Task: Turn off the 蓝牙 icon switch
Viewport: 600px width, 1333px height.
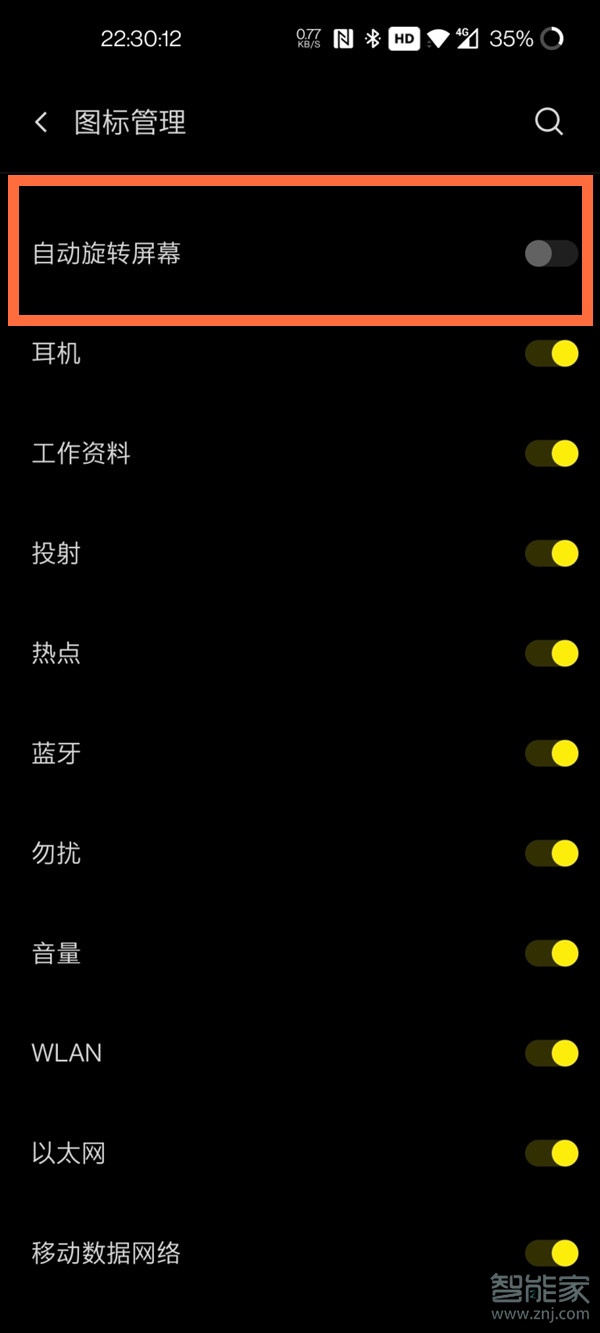Action: click(x=552, y=753)
